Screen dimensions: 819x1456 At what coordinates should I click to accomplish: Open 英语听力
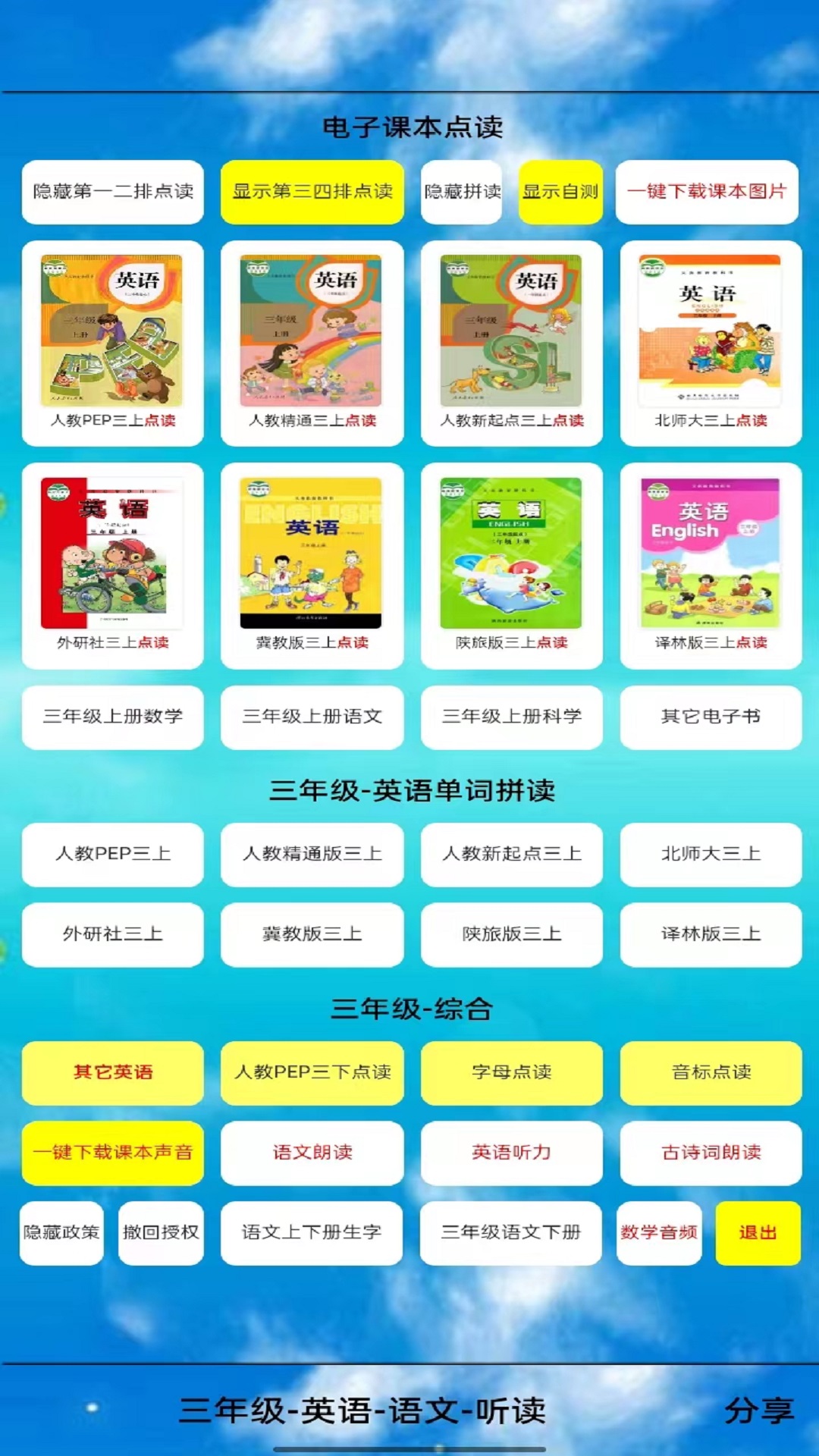tap(511, 1153)
